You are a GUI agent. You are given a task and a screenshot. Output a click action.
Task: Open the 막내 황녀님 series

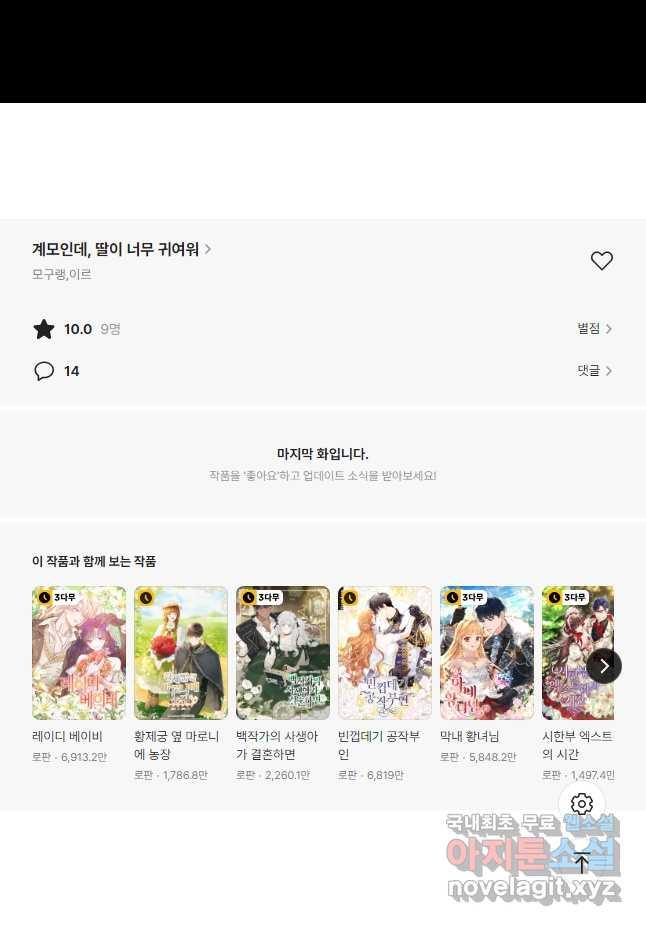(x=487, y=653)
